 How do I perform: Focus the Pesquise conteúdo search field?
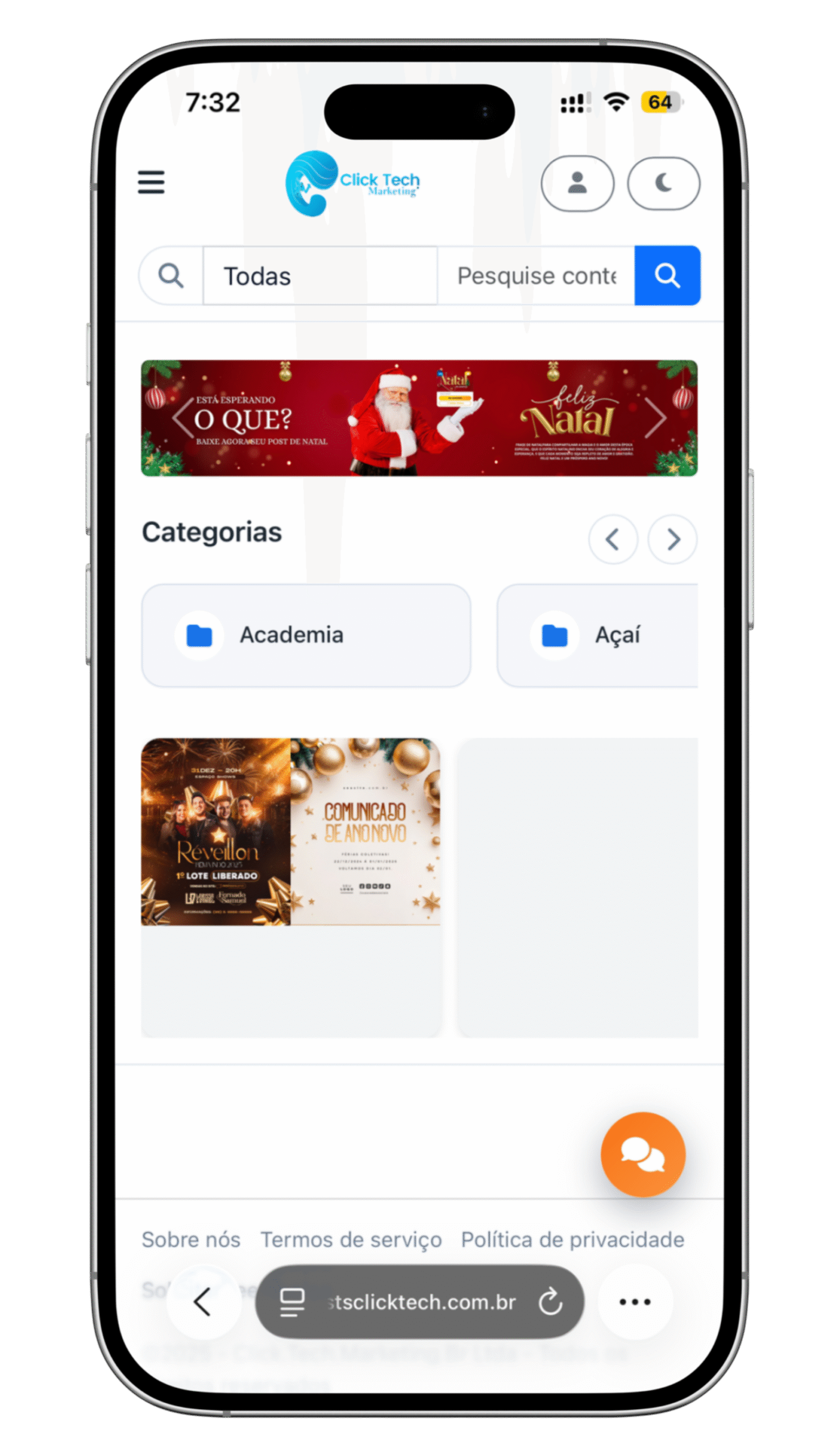[535, 276]
